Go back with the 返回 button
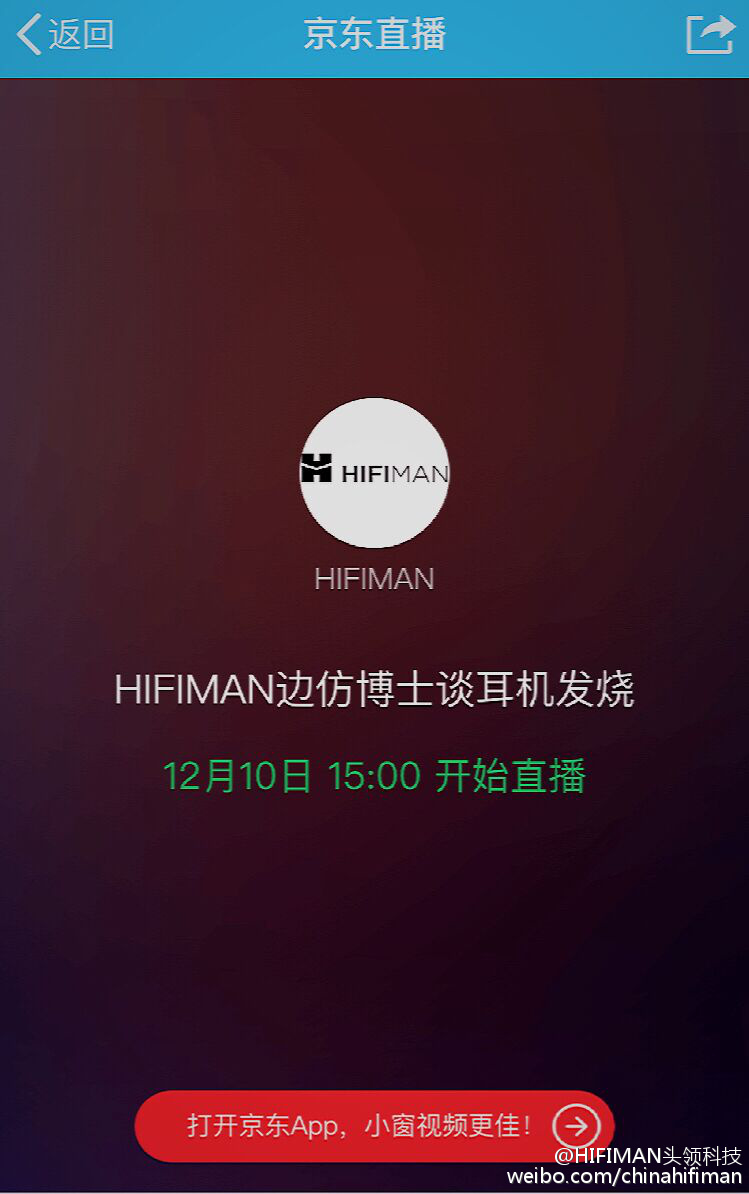The image size is (749, 1194). (65, 34)
